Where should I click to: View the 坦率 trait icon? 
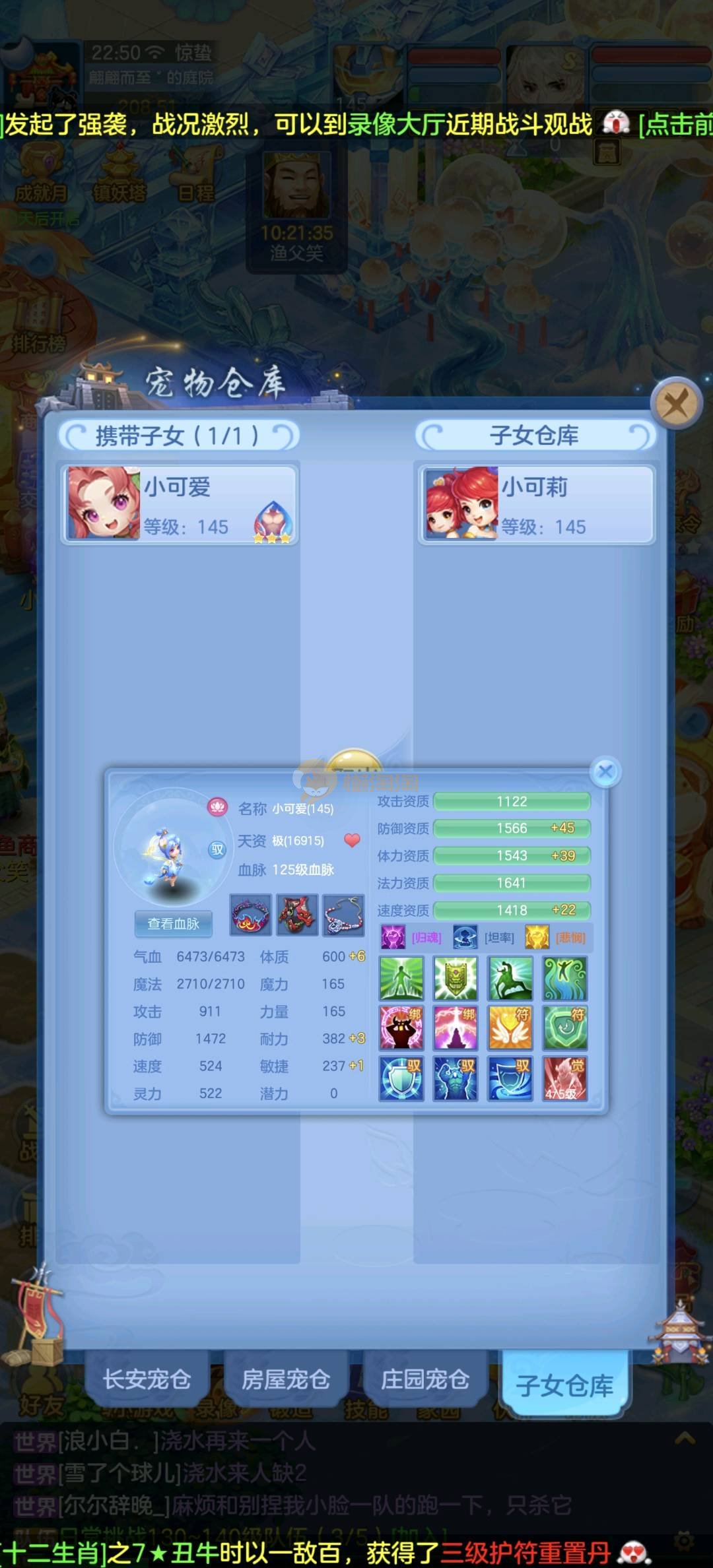pos(465,937)
